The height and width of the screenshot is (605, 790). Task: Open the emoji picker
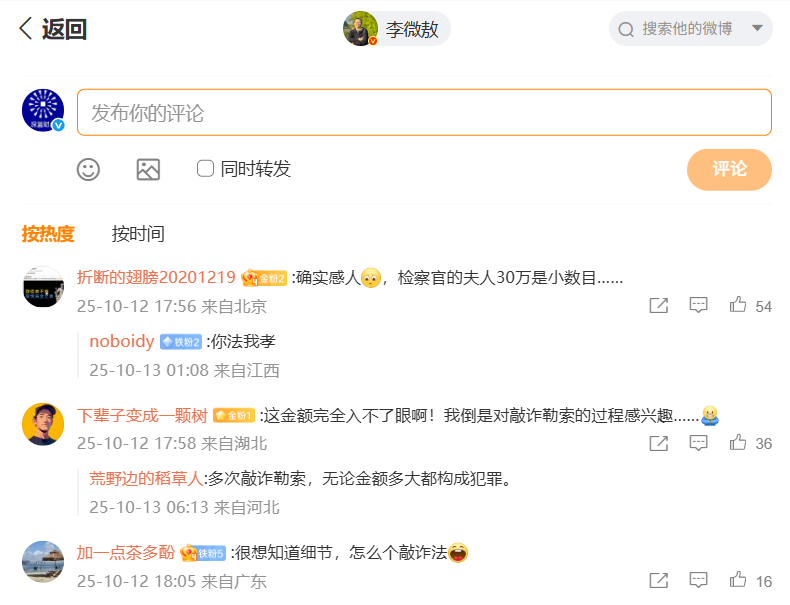(88, 169)
